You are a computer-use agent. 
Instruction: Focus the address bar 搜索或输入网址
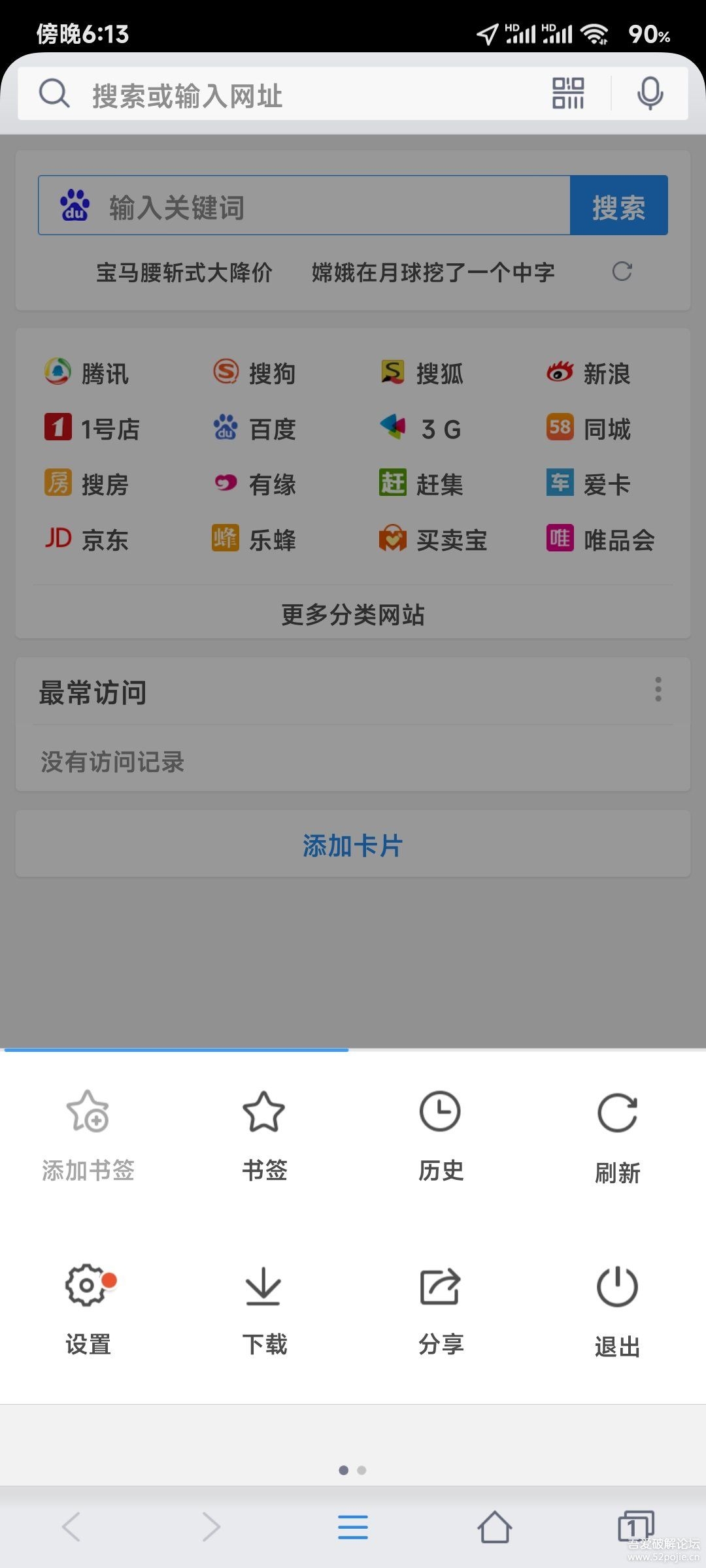(281, 95)
